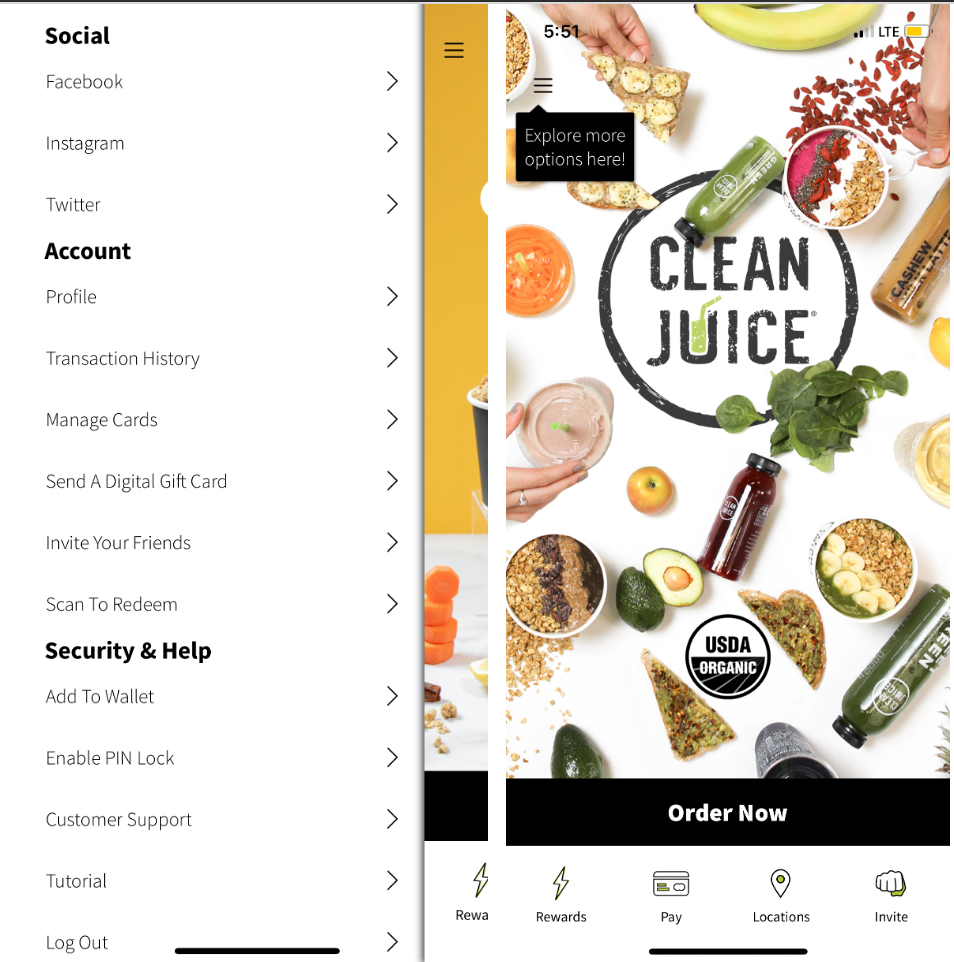954x962 pixels.
Task: Dismiss the Explore more options tooltip
Action: tap(575, 146)
